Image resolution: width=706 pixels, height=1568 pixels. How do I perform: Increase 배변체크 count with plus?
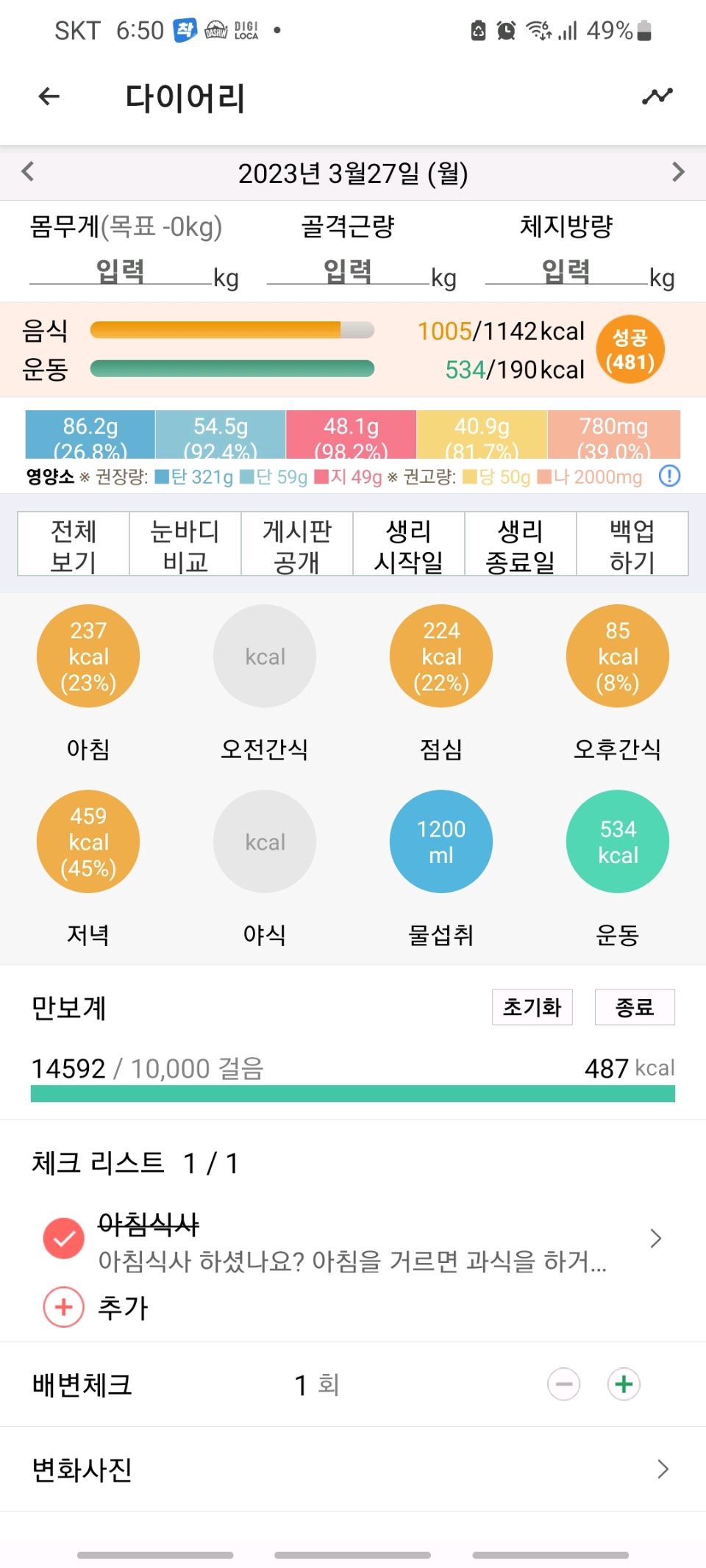click(x=624, y=1385)
